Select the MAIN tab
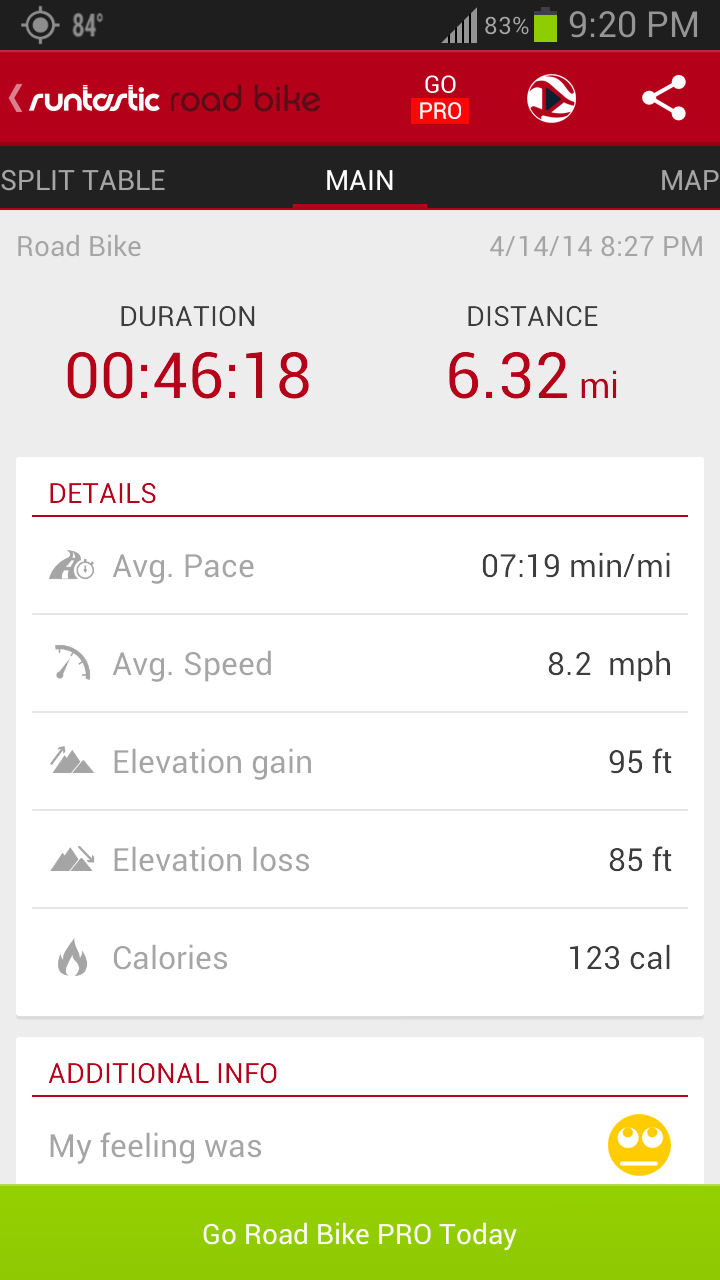The width and height of the screenshot is (720, 1280). (x=360, y=180)
